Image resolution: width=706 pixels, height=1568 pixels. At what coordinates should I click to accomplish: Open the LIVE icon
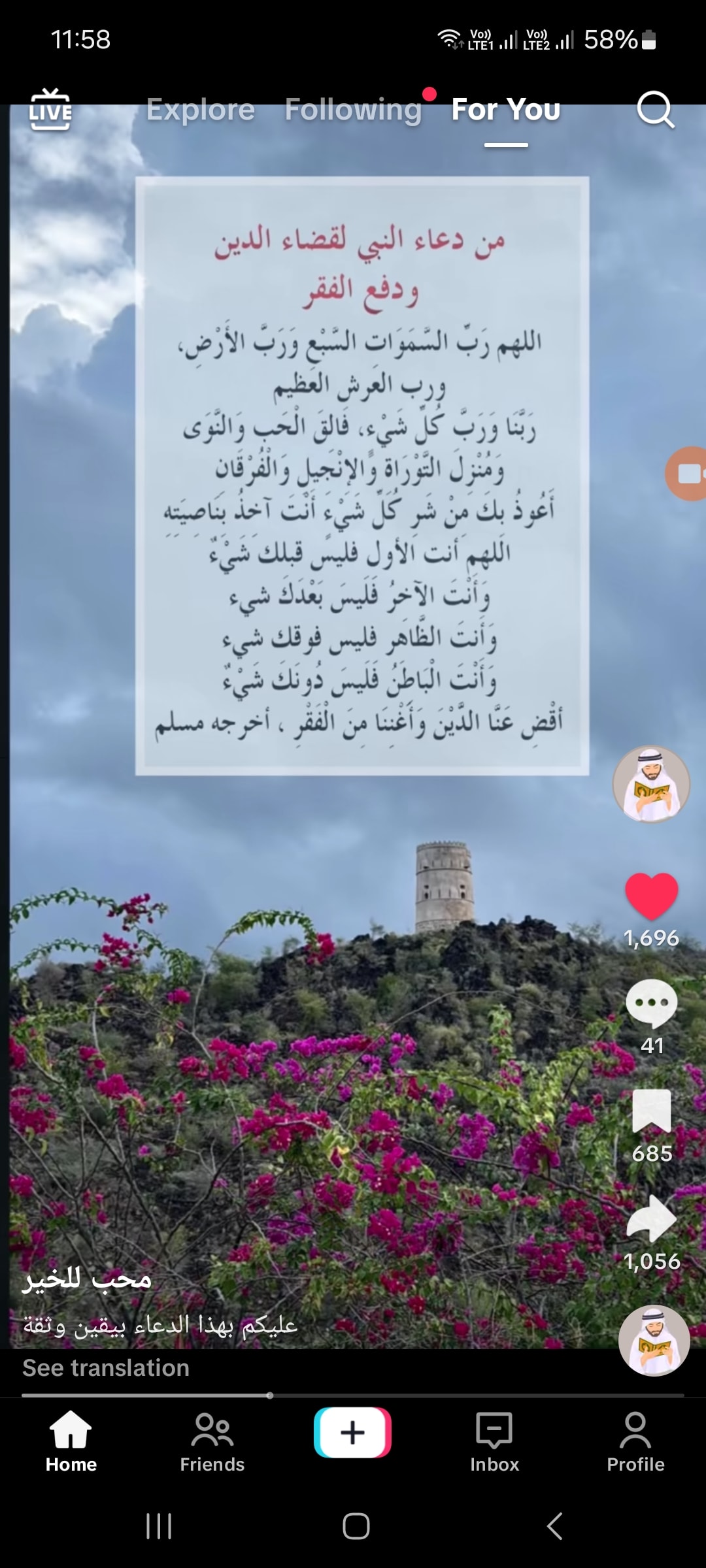50,110
